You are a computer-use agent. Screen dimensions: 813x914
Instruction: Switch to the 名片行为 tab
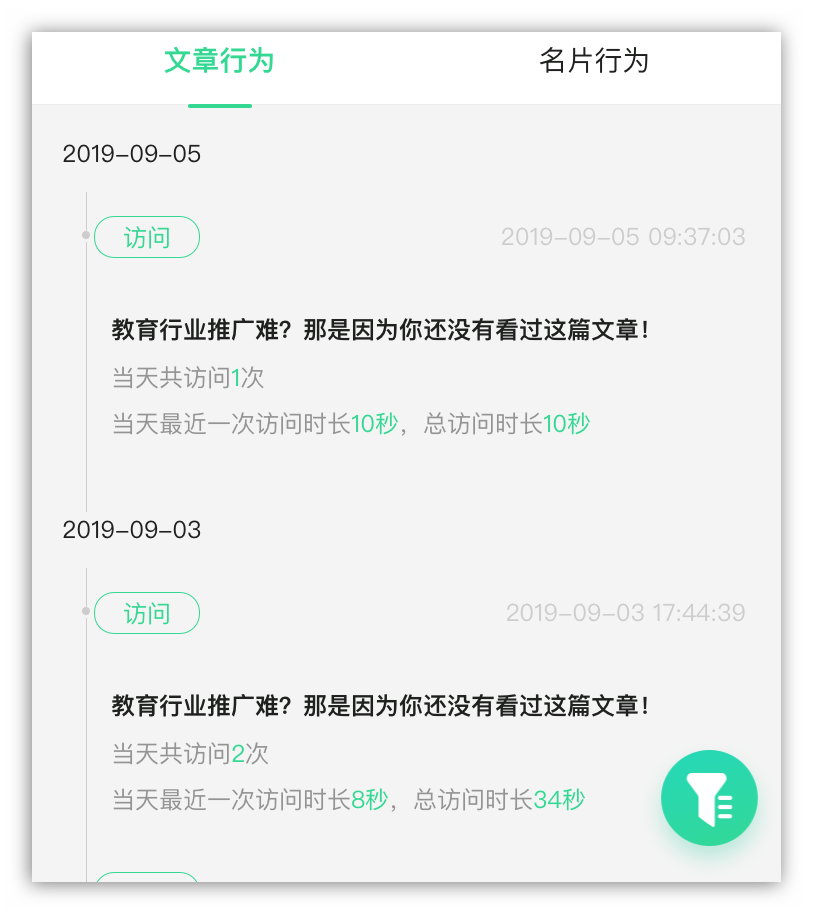[x=593, y=61]
